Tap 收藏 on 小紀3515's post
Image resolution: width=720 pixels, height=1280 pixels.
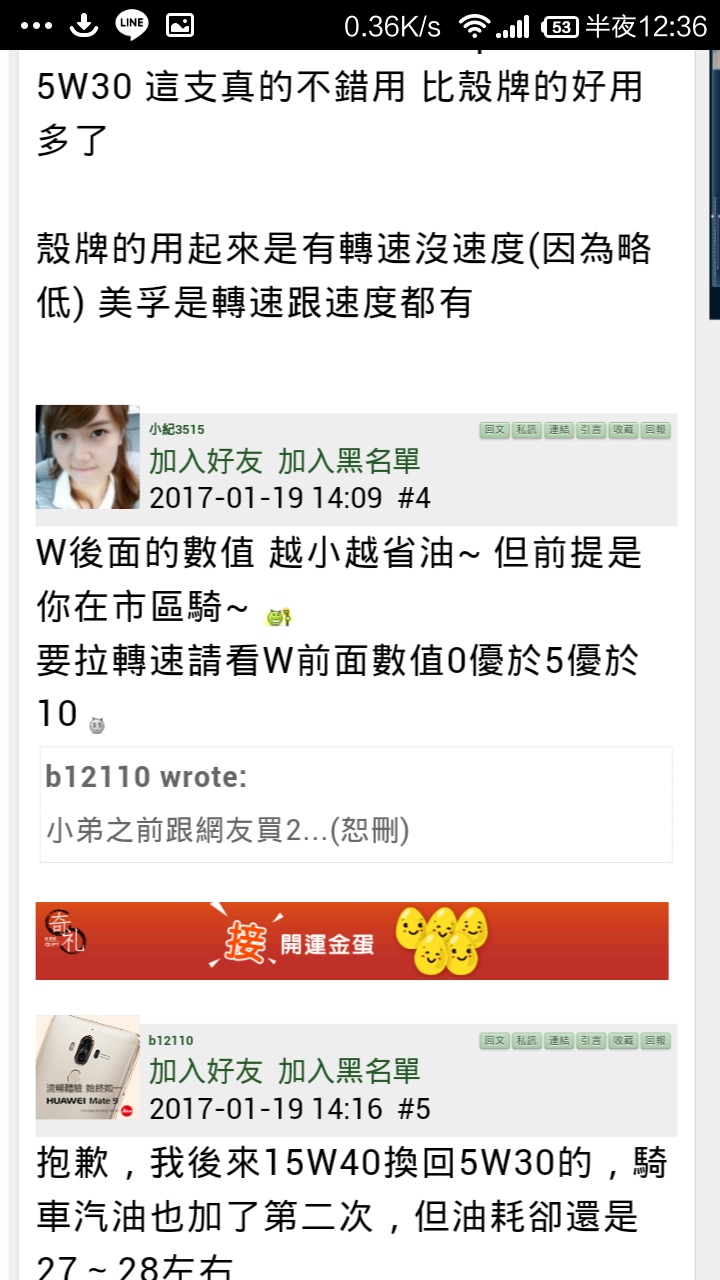(623, 430)
